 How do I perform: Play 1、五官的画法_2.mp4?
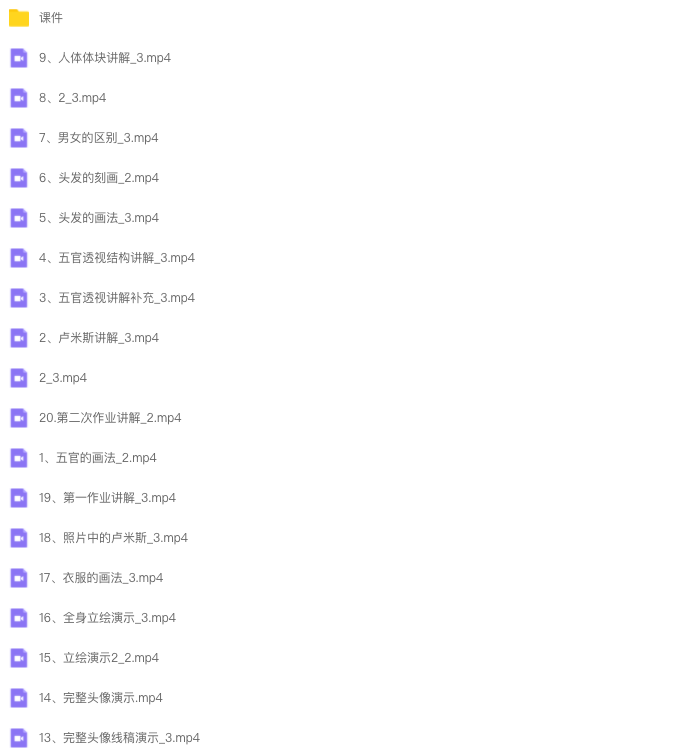(97, 458)
